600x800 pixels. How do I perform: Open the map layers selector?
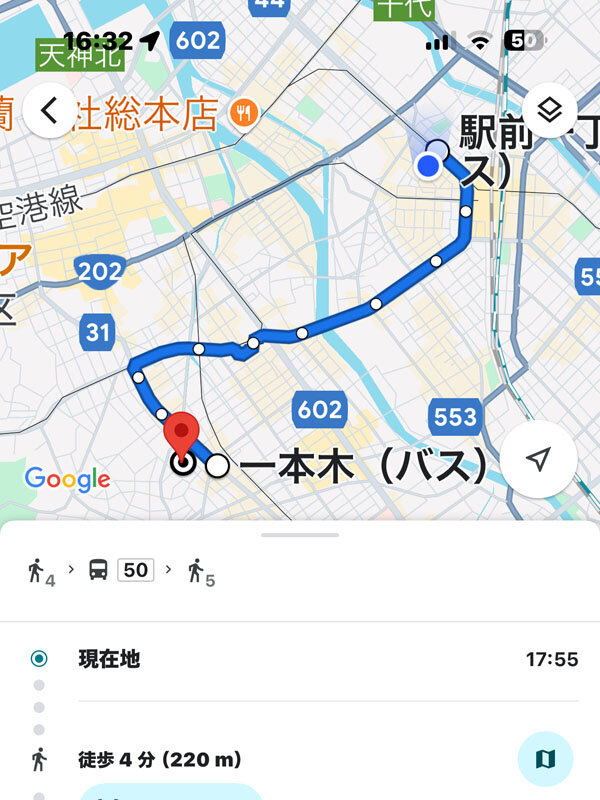[x=548, y=110]
